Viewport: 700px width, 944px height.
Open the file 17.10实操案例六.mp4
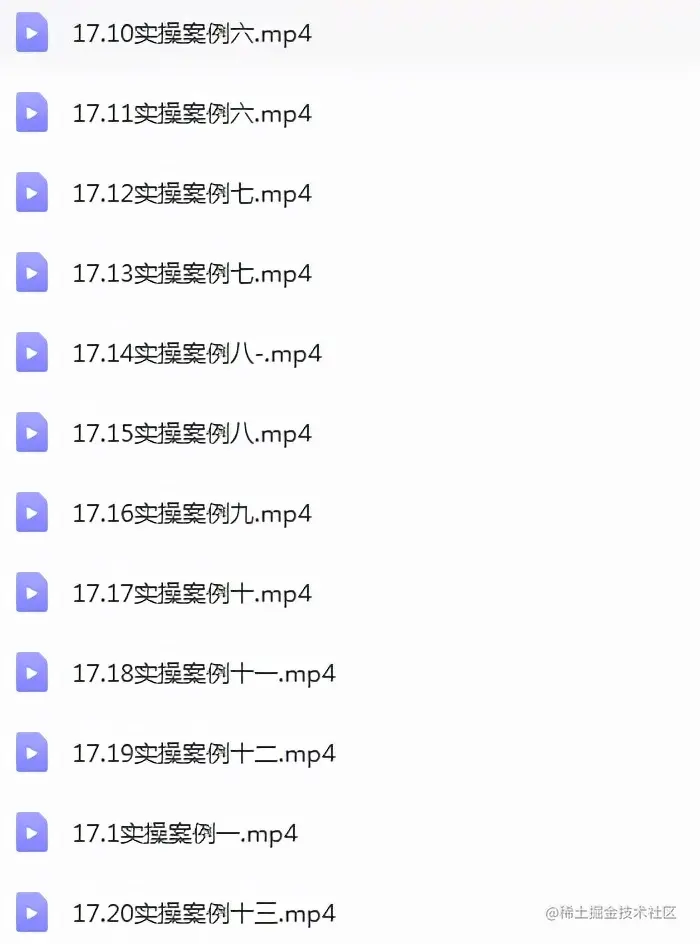192,34
